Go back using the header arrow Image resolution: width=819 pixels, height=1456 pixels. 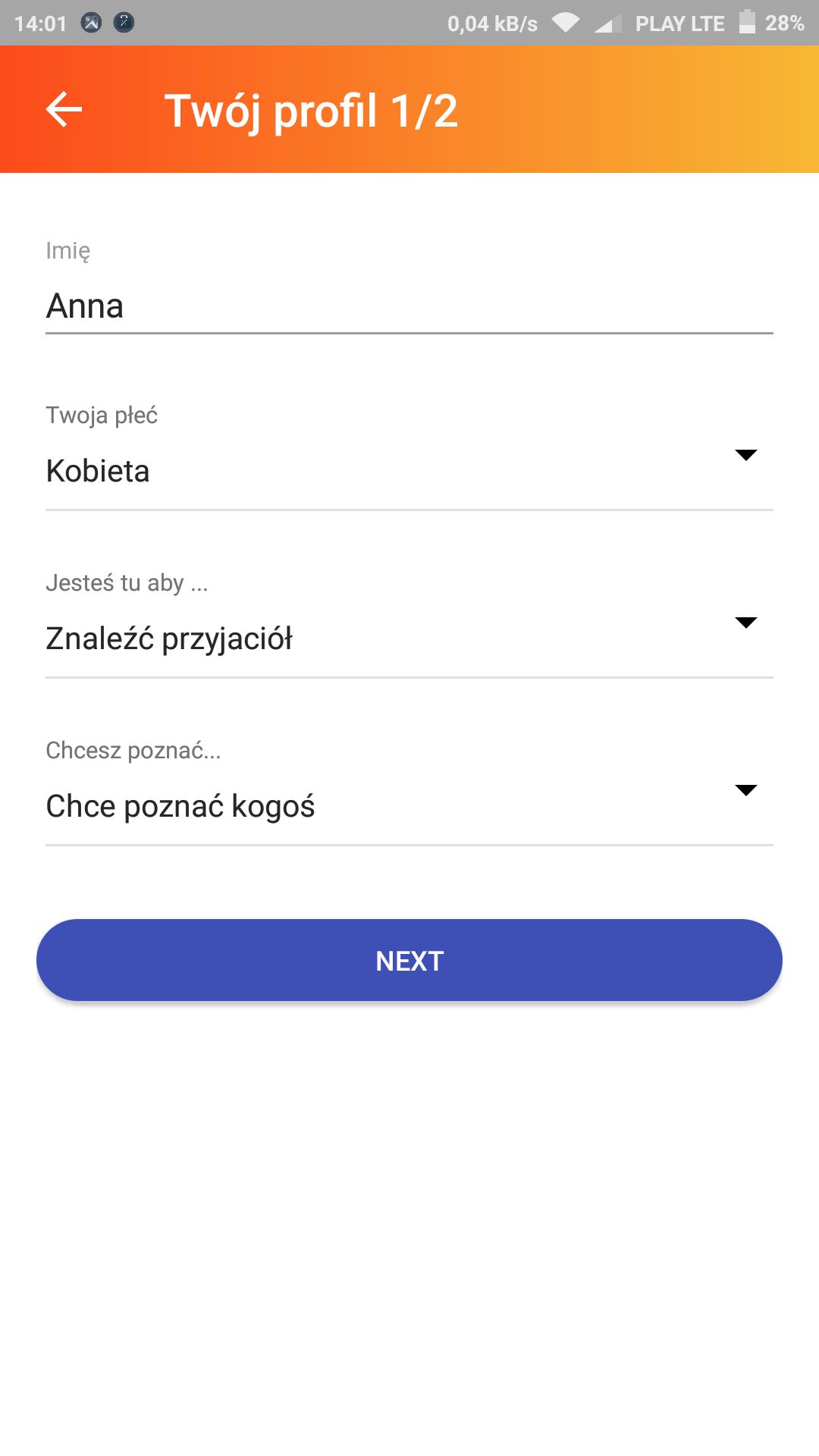pyautogui.click(x=64, y=109)
